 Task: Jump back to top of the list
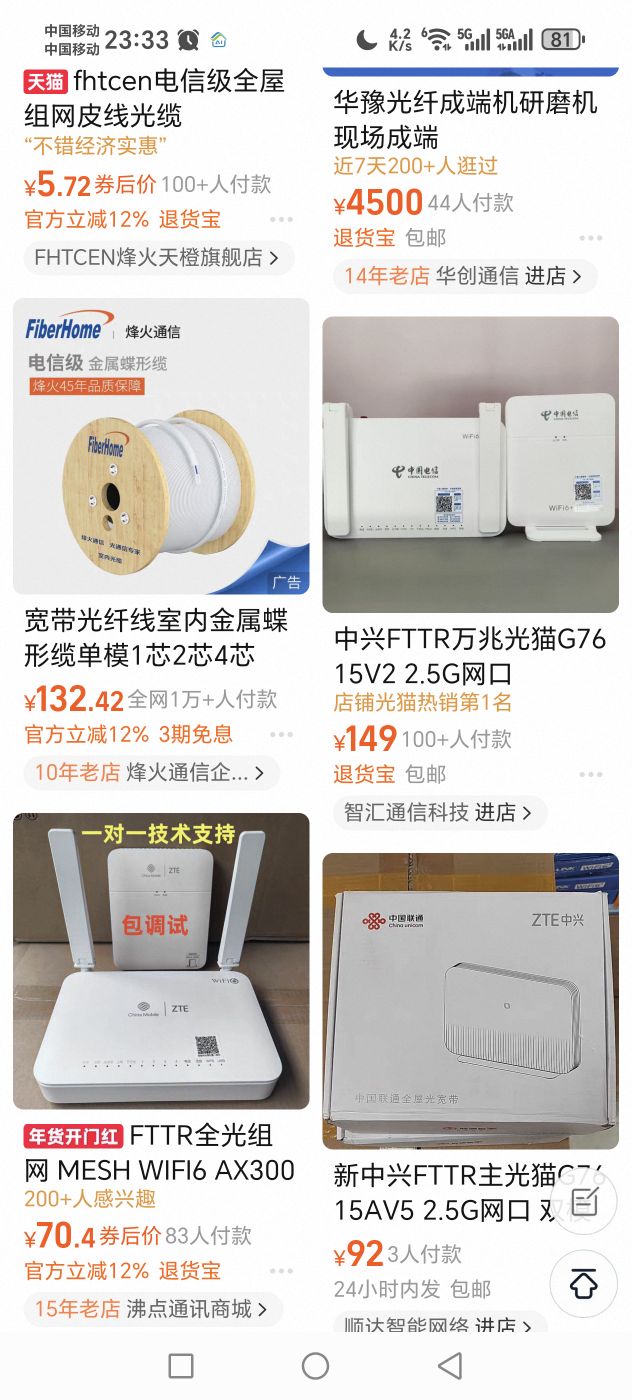pos(584,1283)
